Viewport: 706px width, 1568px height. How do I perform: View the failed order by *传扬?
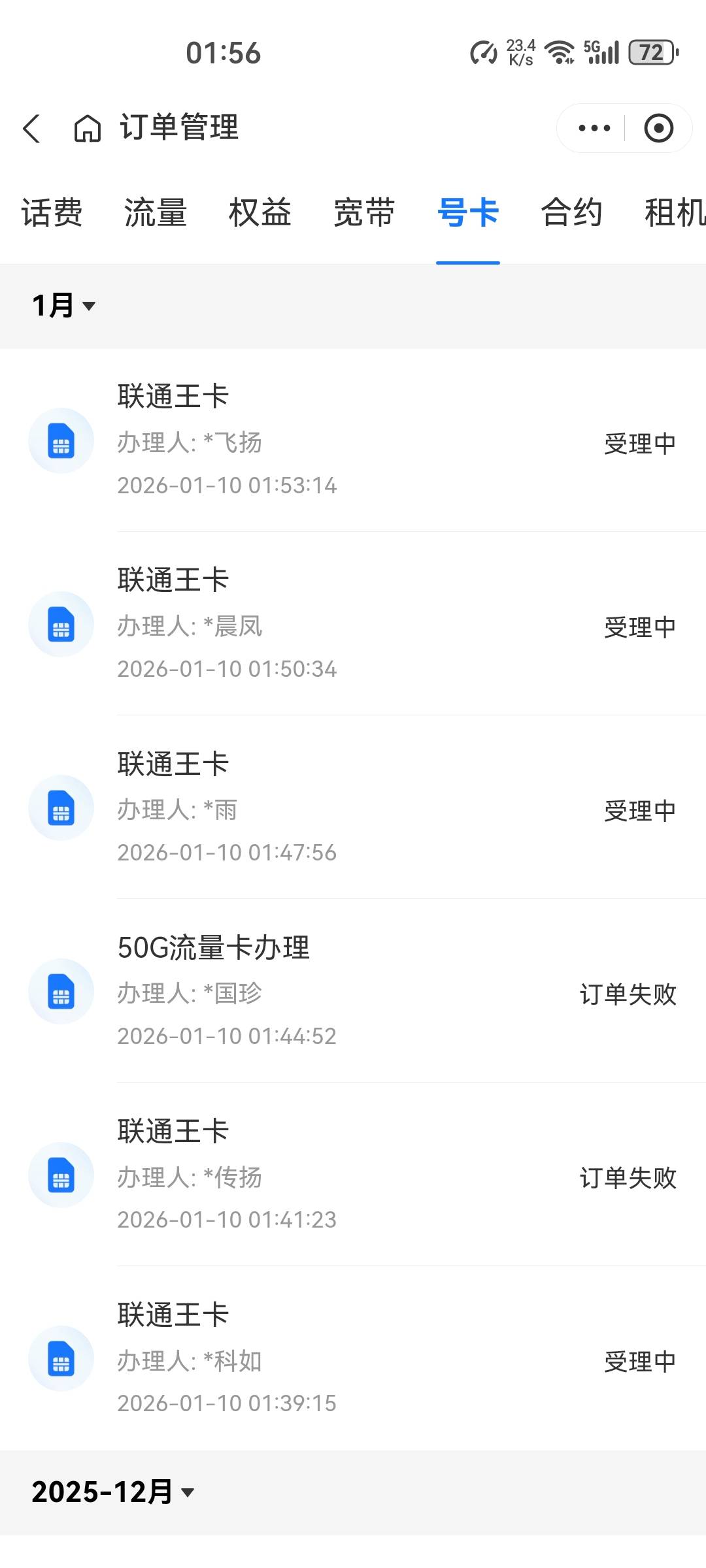[353, 1175]
